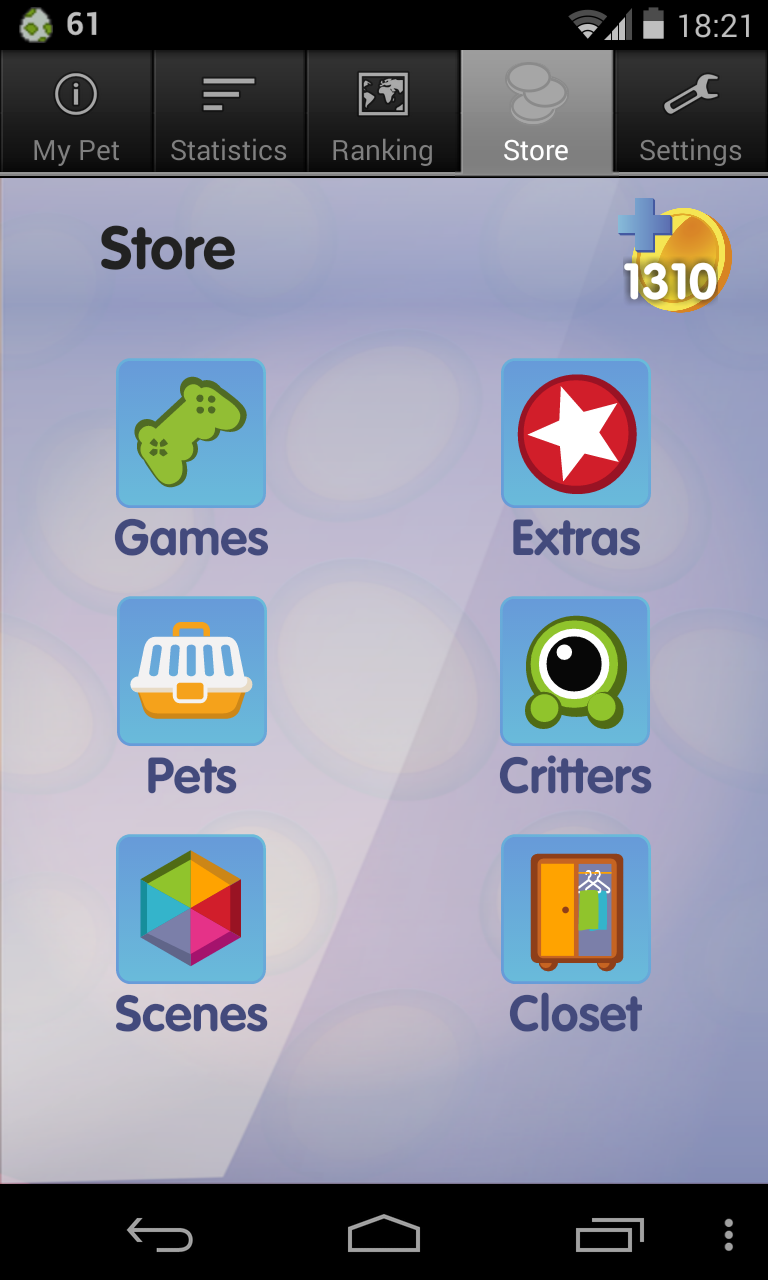View the Critters category

pyautogui.click(x=576, y=672)
